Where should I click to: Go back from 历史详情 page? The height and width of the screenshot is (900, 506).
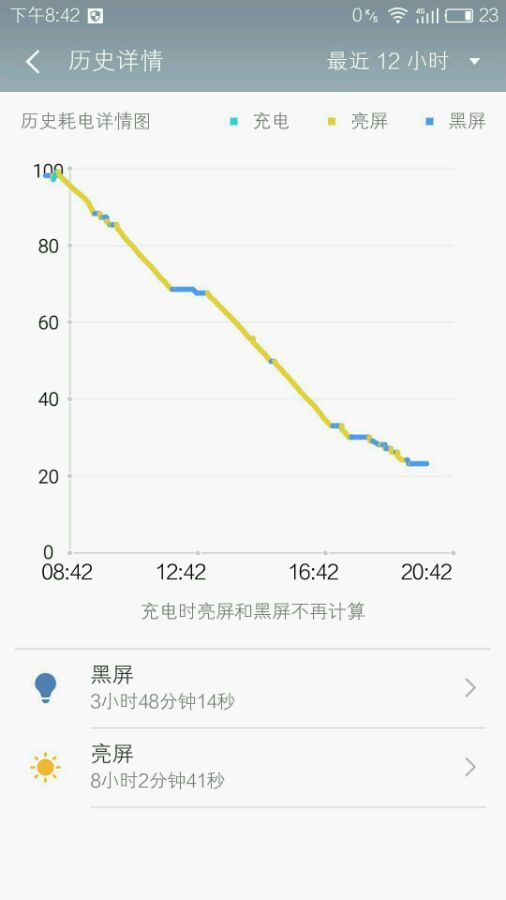(33, 61)
